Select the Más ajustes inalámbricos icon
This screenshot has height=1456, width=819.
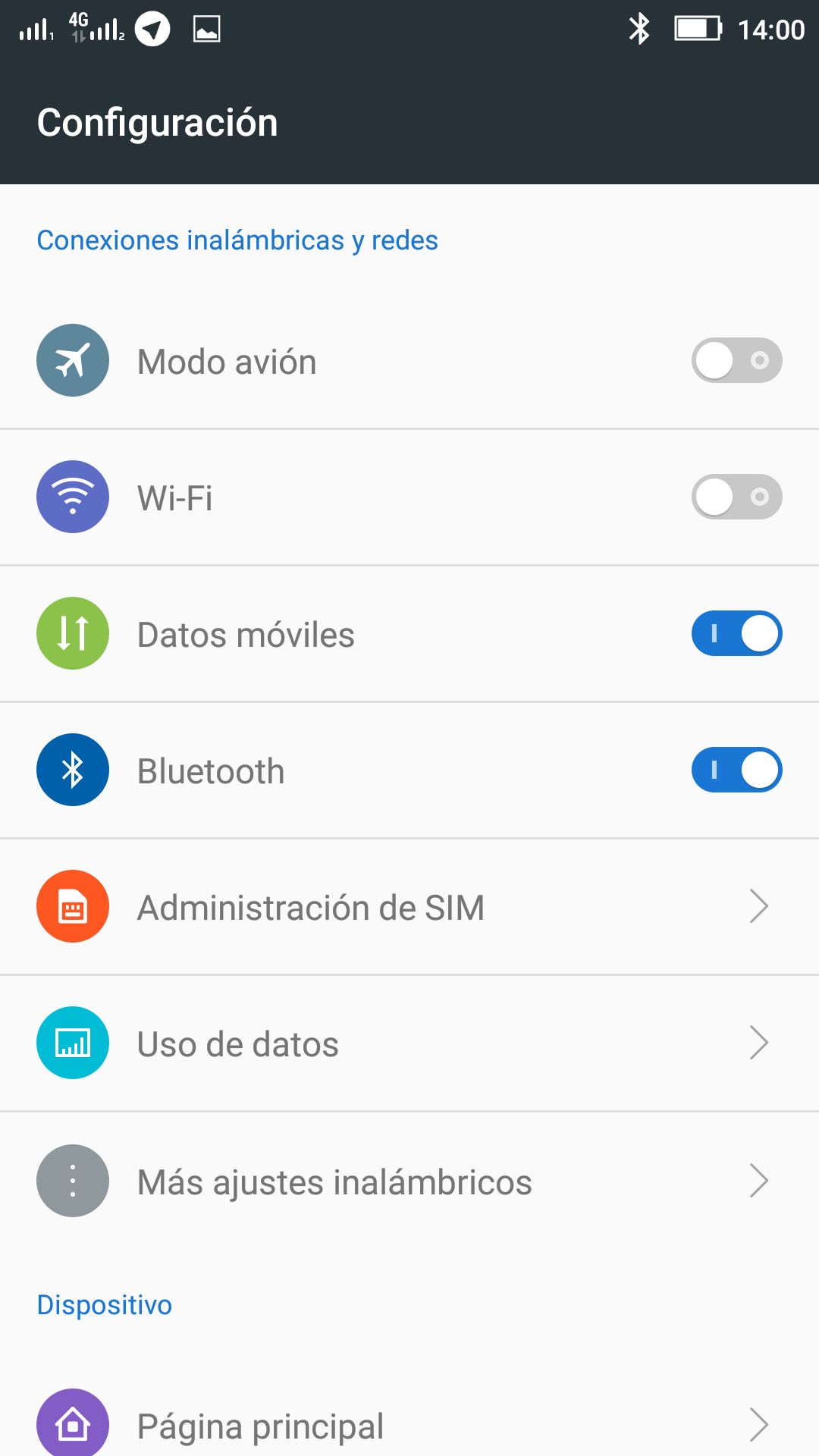[72, 1180]
